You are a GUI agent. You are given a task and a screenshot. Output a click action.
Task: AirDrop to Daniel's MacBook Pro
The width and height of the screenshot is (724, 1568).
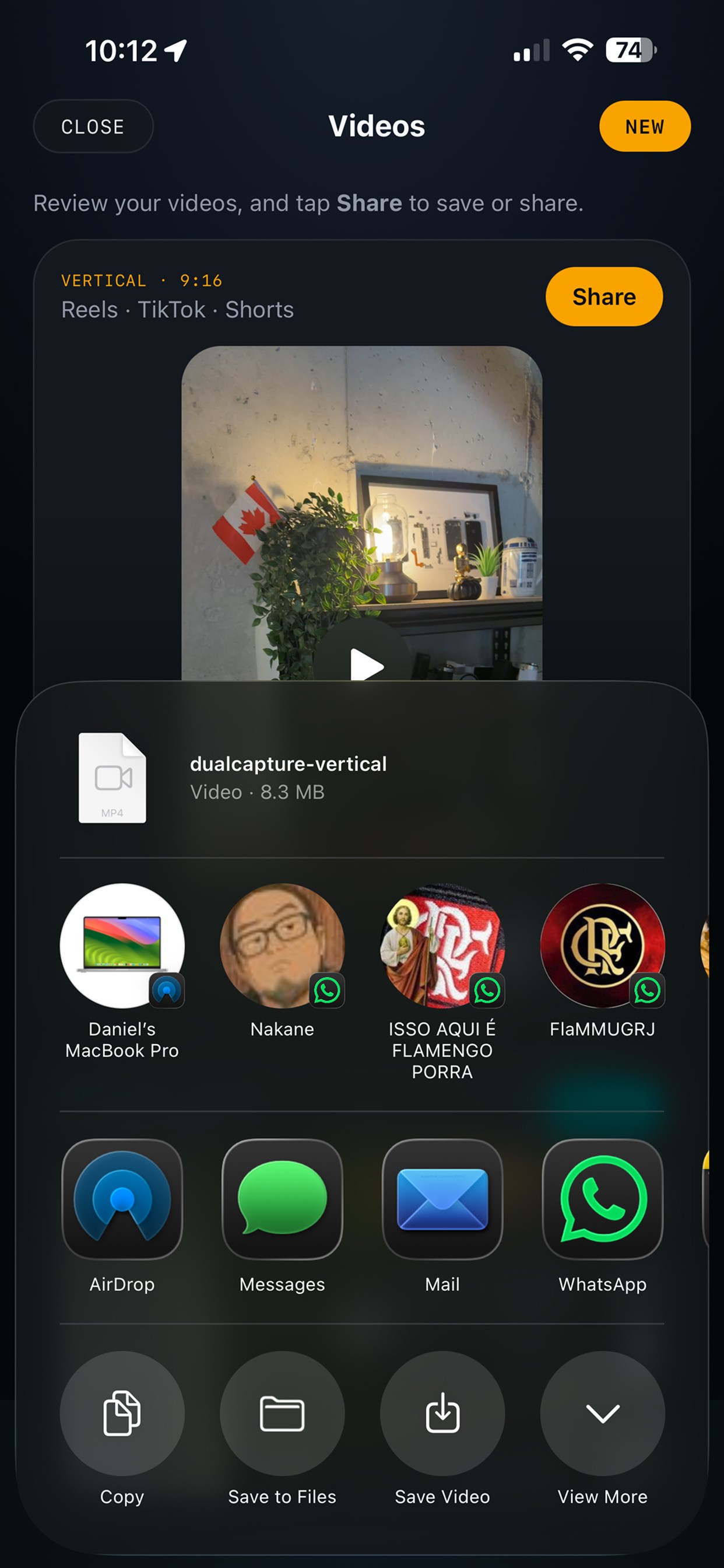(x=122, y=971)
